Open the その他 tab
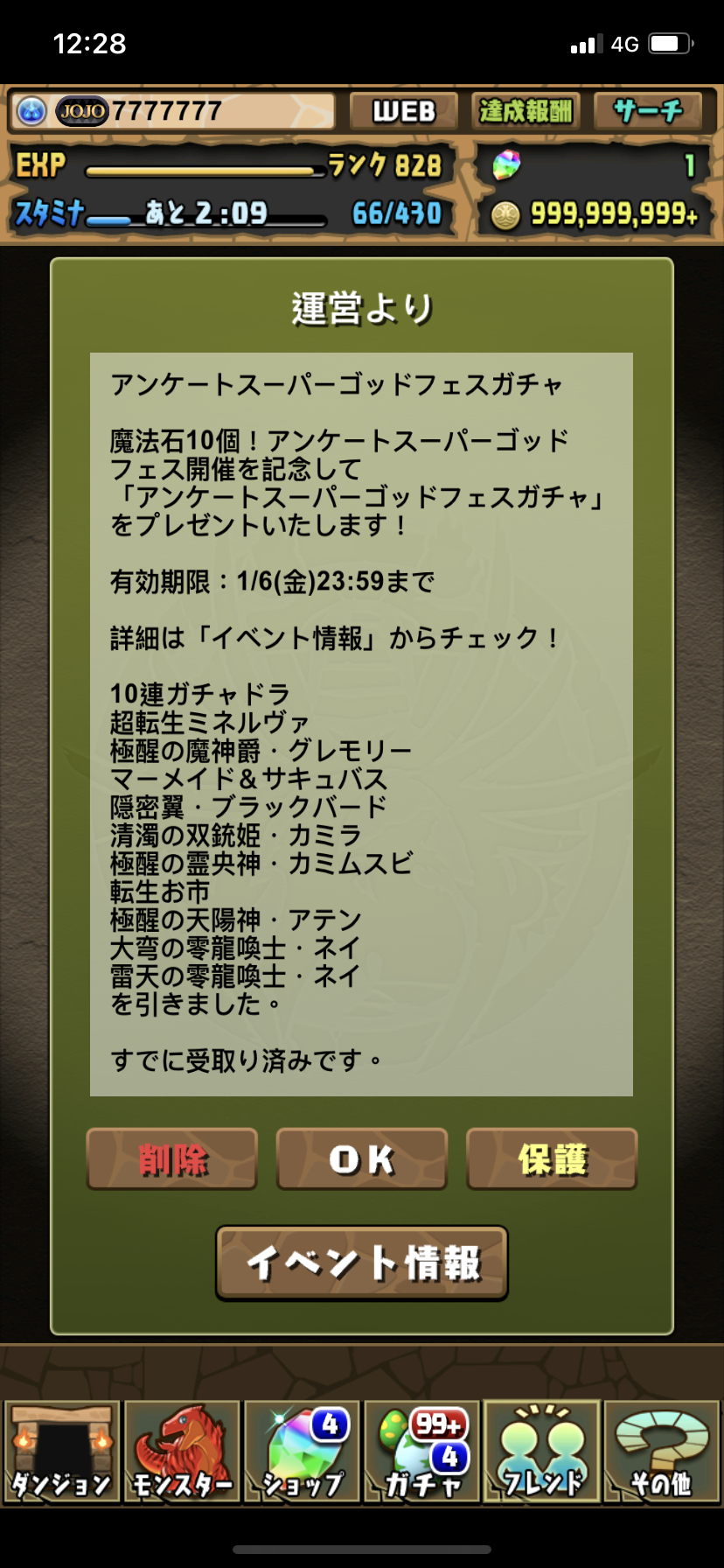The width and height of the screenshot is (724, 1568). (662, 1453)
